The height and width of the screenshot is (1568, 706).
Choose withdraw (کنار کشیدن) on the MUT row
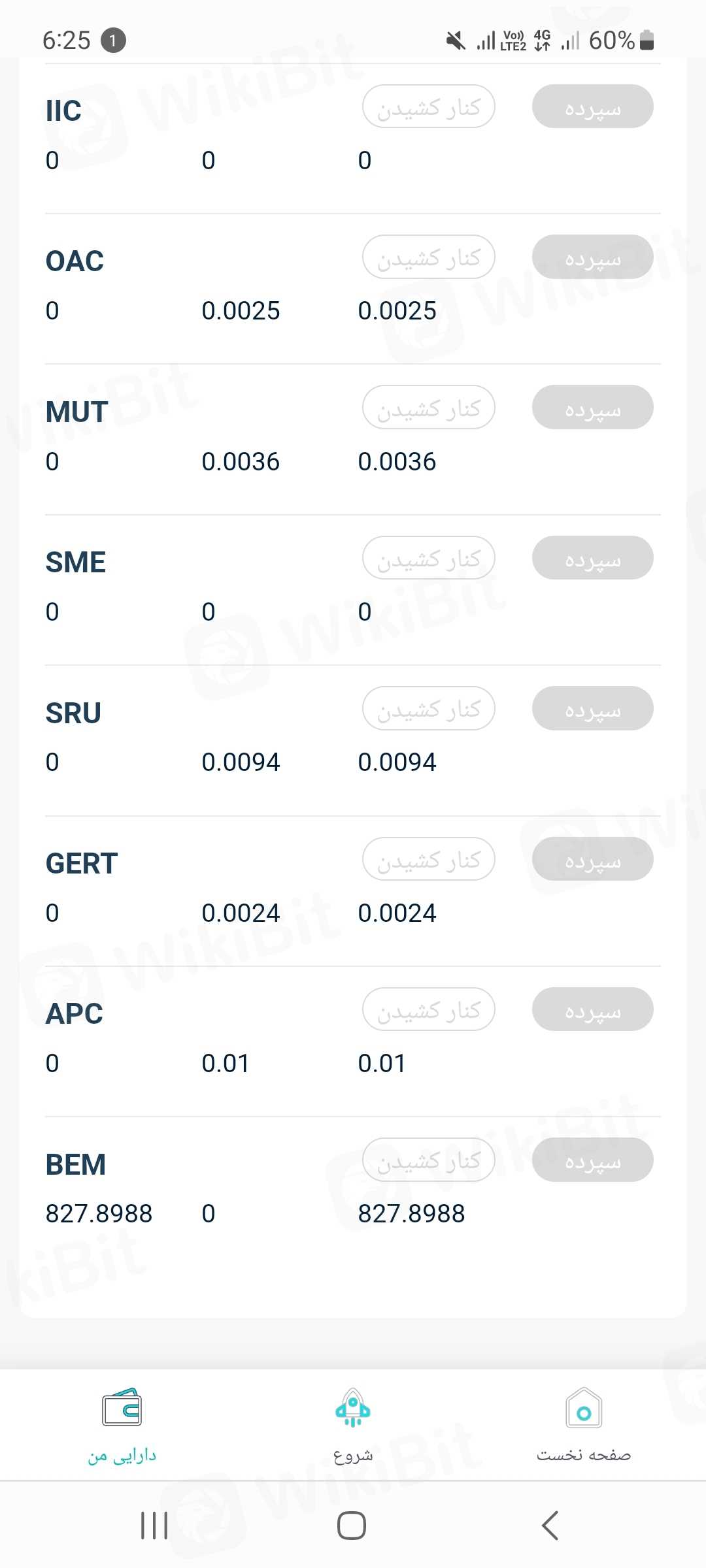pos(429,408)
